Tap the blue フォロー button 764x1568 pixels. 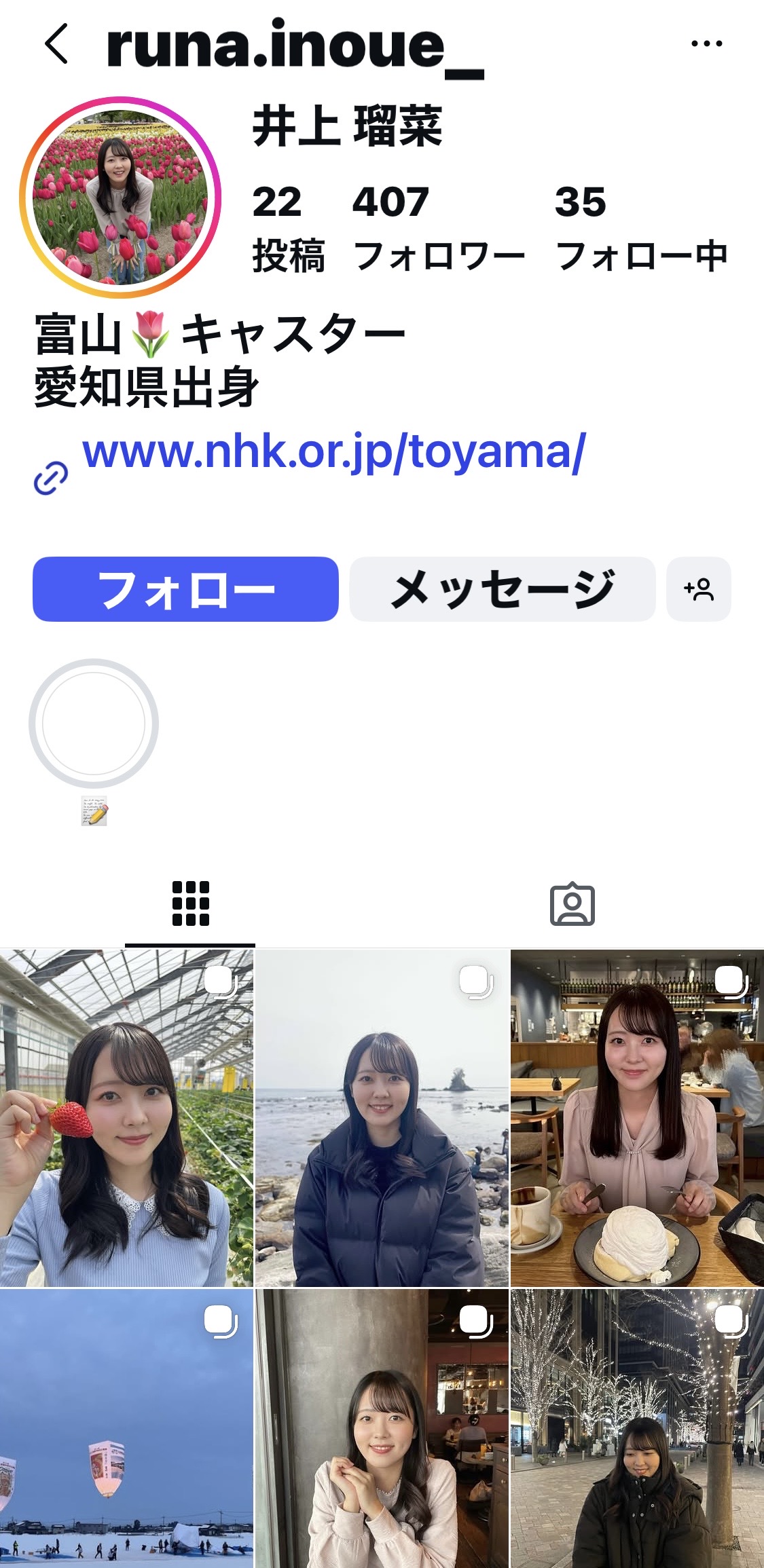click(185, 589)
